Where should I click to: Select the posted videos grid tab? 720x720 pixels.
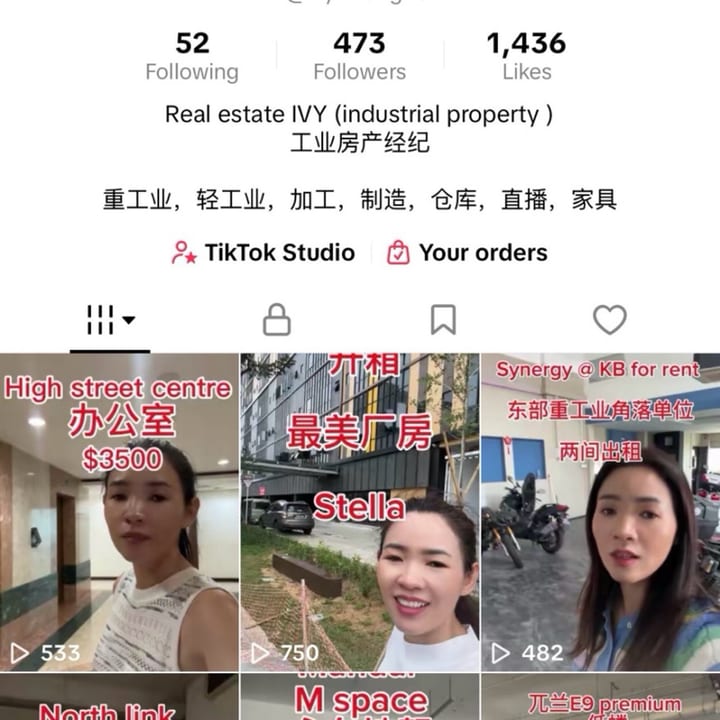110,320
